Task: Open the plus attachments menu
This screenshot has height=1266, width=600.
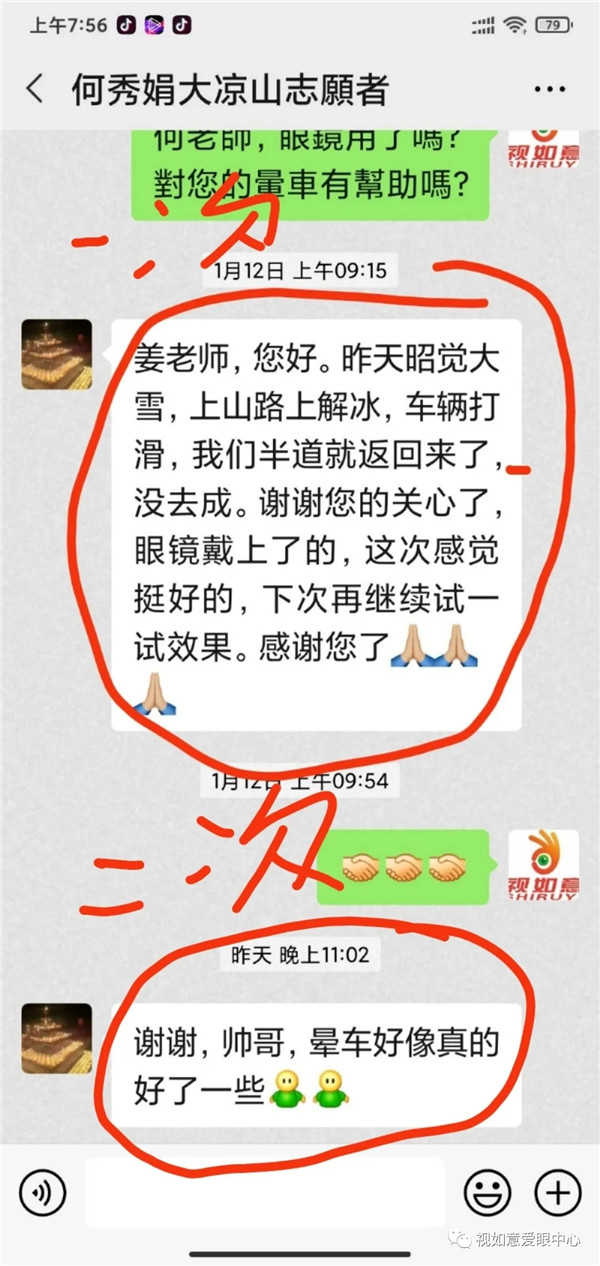Action: click(557, 1191)
